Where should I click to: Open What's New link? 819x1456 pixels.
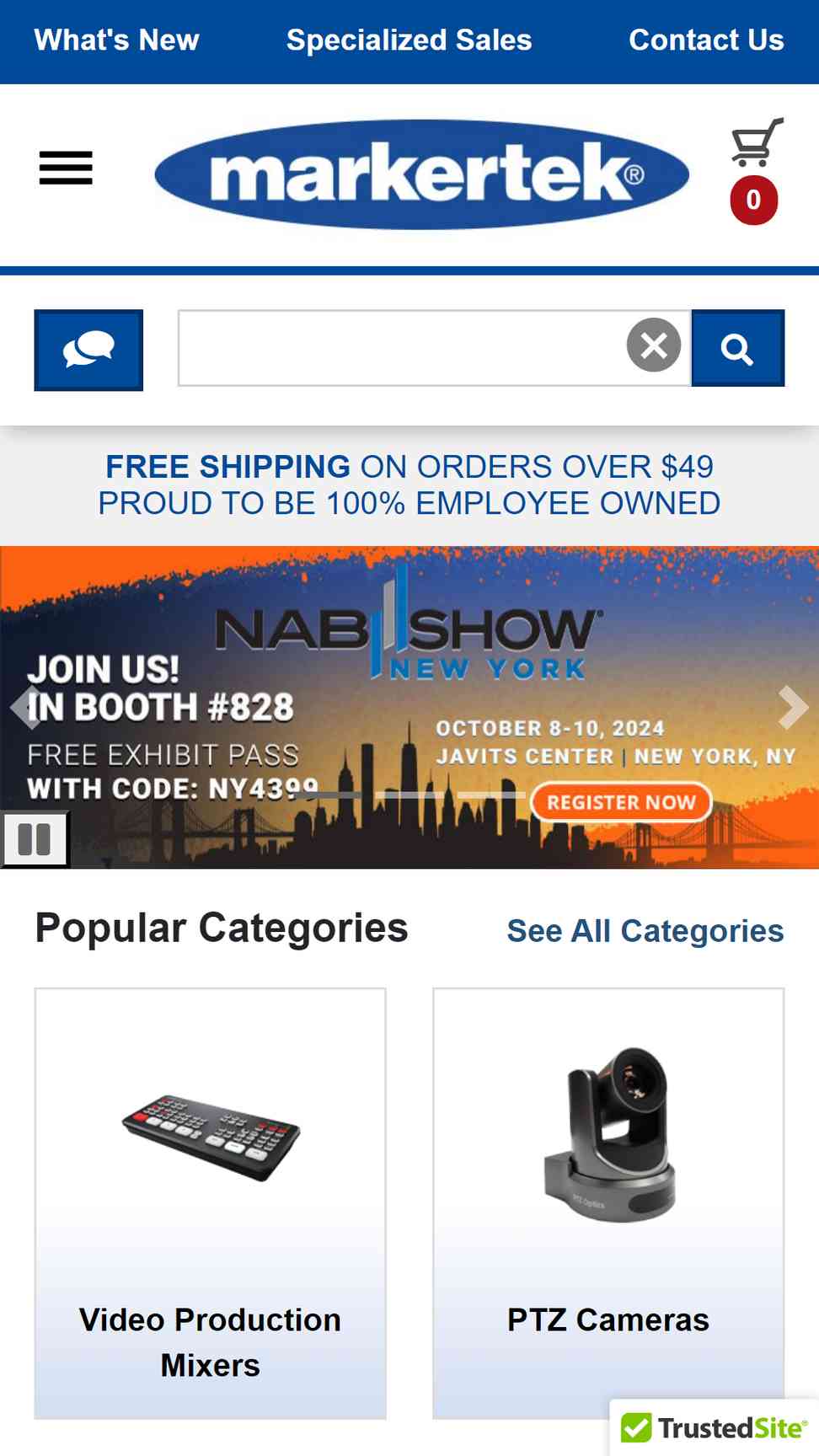(116, 40)
